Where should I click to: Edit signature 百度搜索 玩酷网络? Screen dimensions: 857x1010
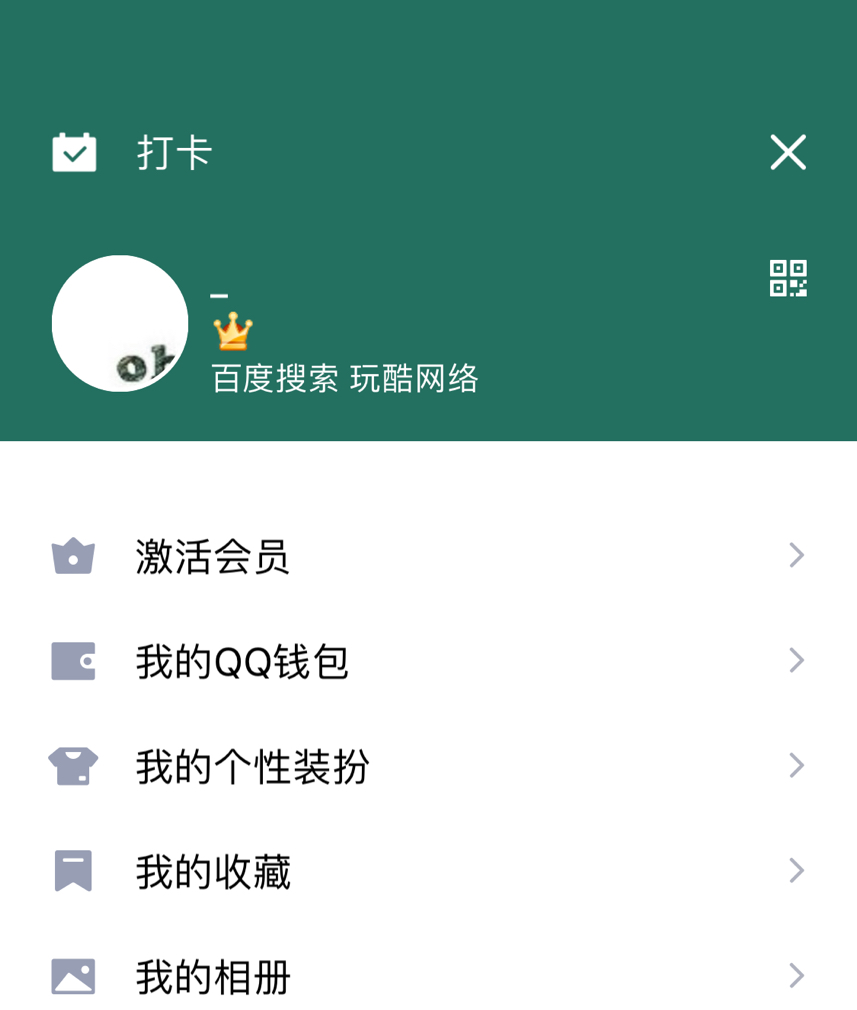[345, 379]
